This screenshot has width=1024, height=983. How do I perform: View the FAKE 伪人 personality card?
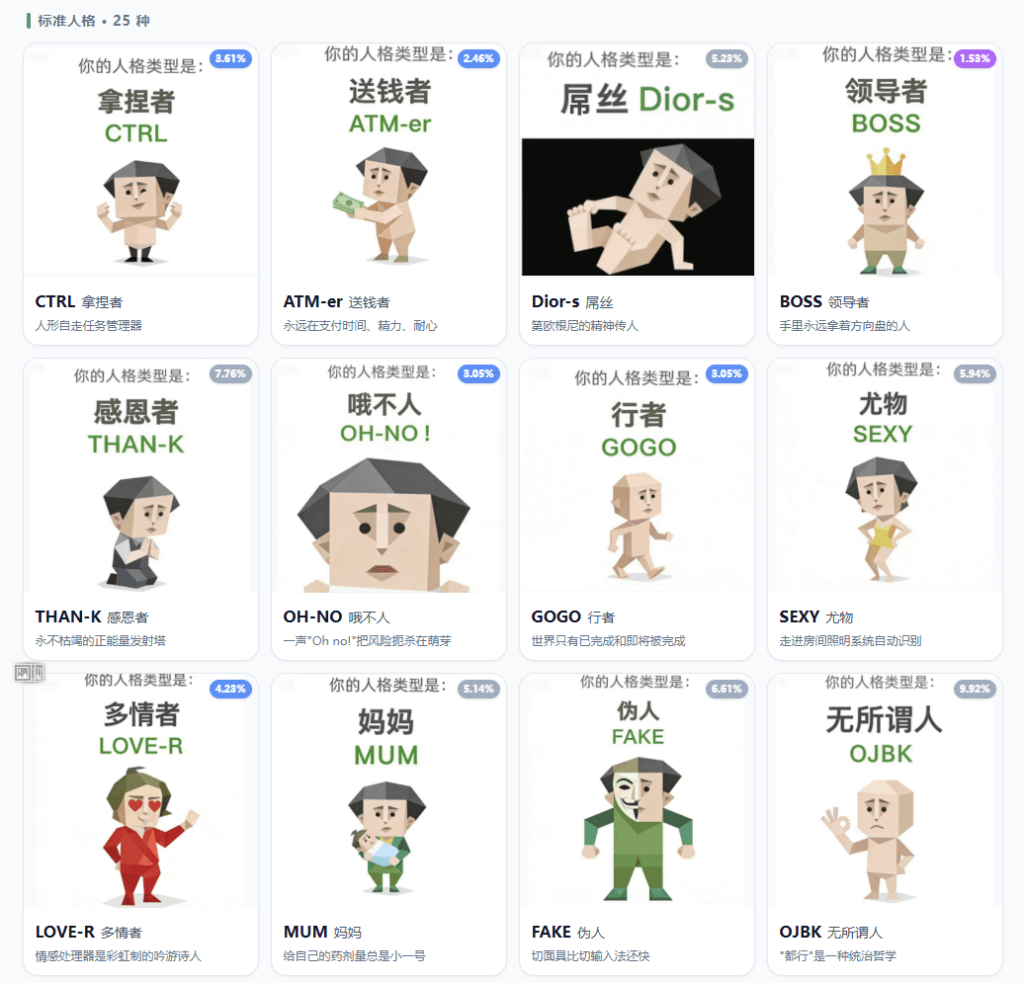pos(637,825)
